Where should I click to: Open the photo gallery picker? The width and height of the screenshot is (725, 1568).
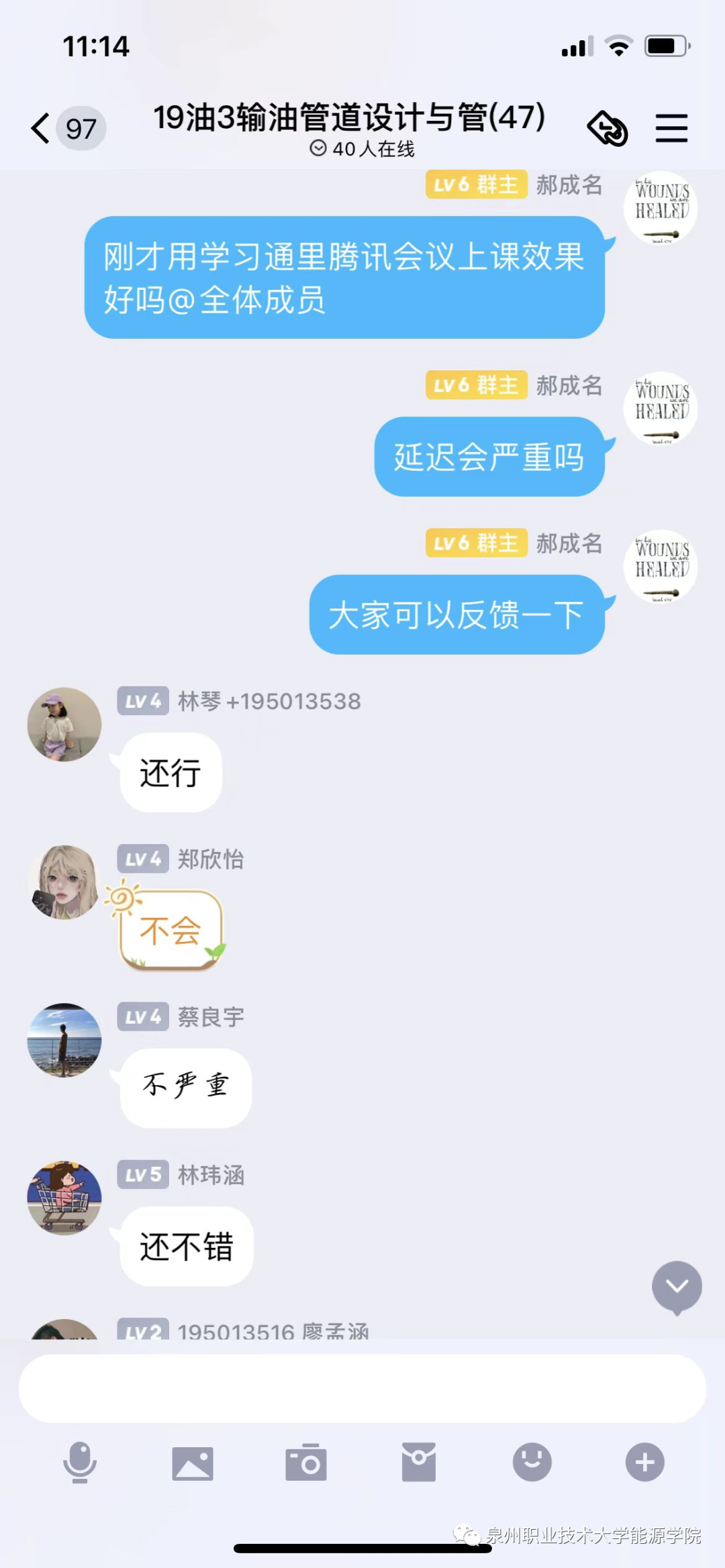(193, 1463)
